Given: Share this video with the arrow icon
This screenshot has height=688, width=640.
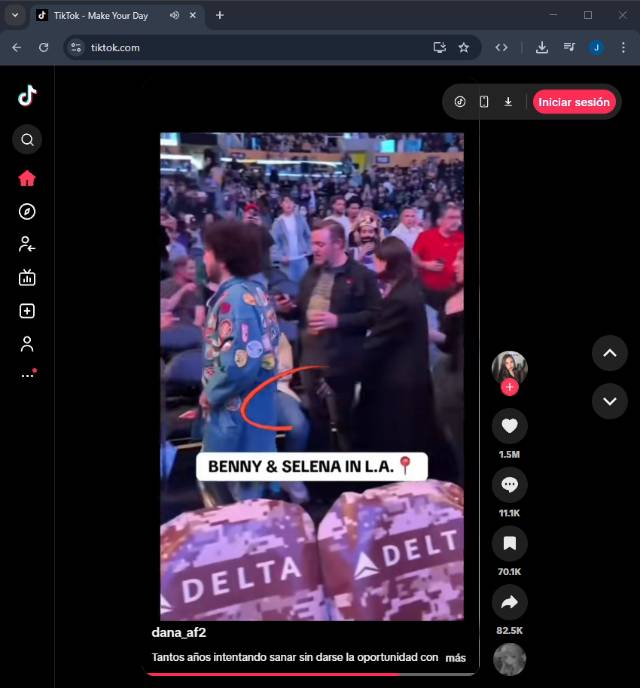Looking at the screenshot, I should pos(509,602).
